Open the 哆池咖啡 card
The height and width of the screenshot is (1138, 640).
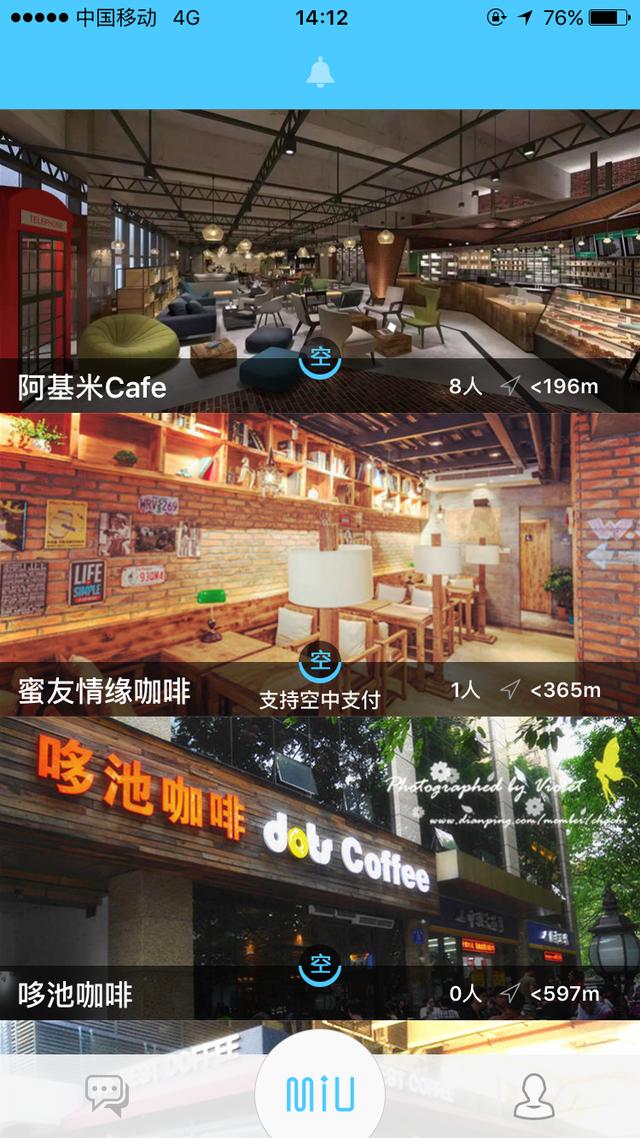click(x=320, y=868)
